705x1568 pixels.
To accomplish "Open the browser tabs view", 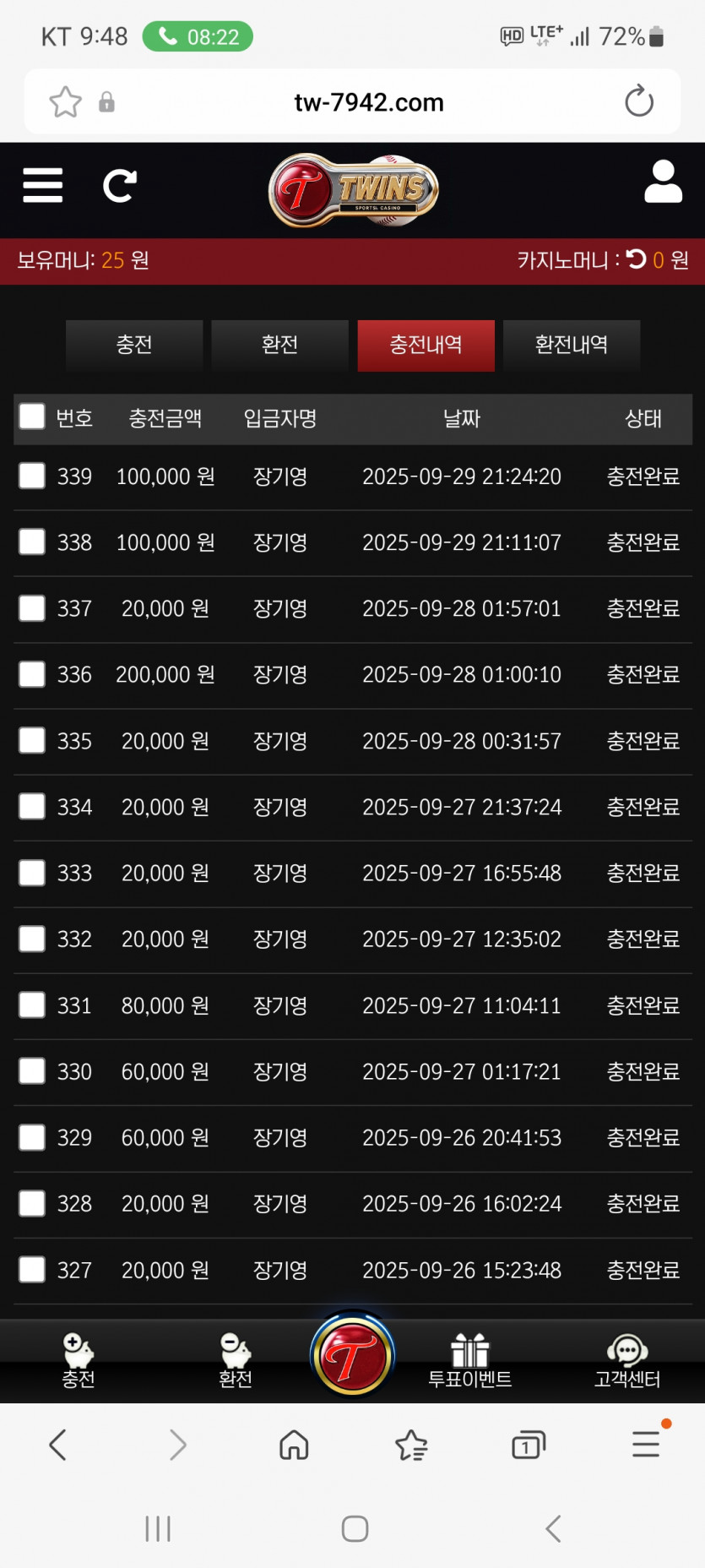I will (x=529, y=1445).
